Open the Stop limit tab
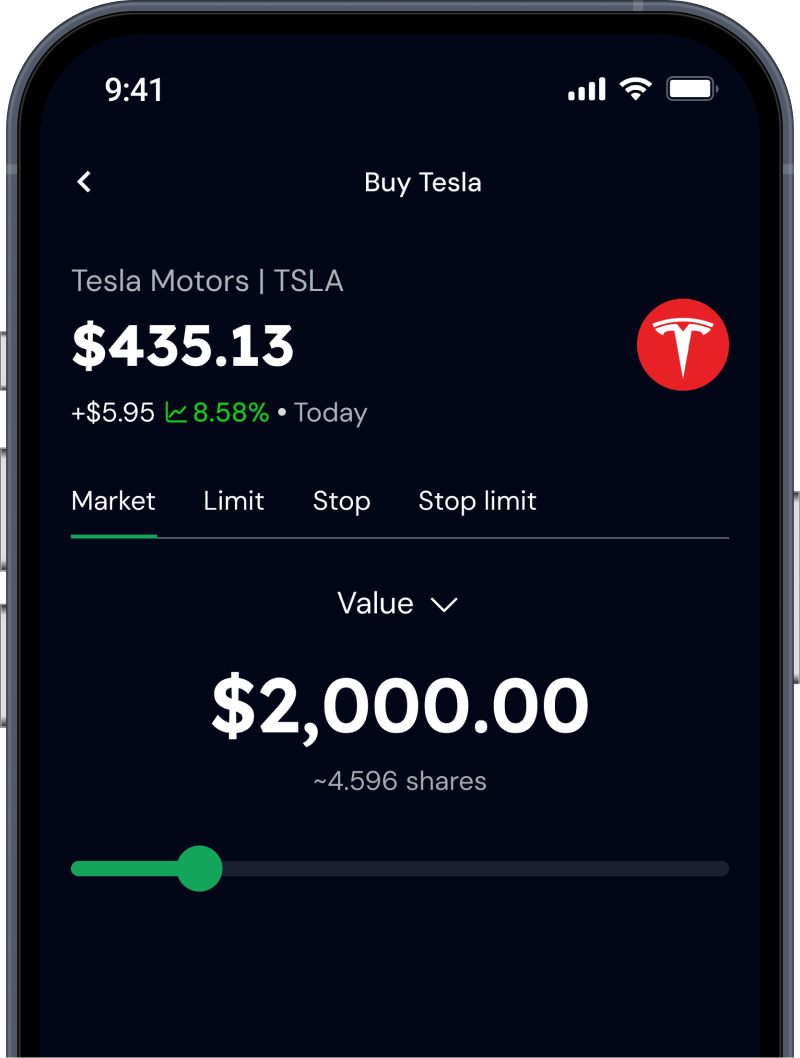Viewport: 800px width, 1058px height. pyautogui.click(x=477, y=501)
